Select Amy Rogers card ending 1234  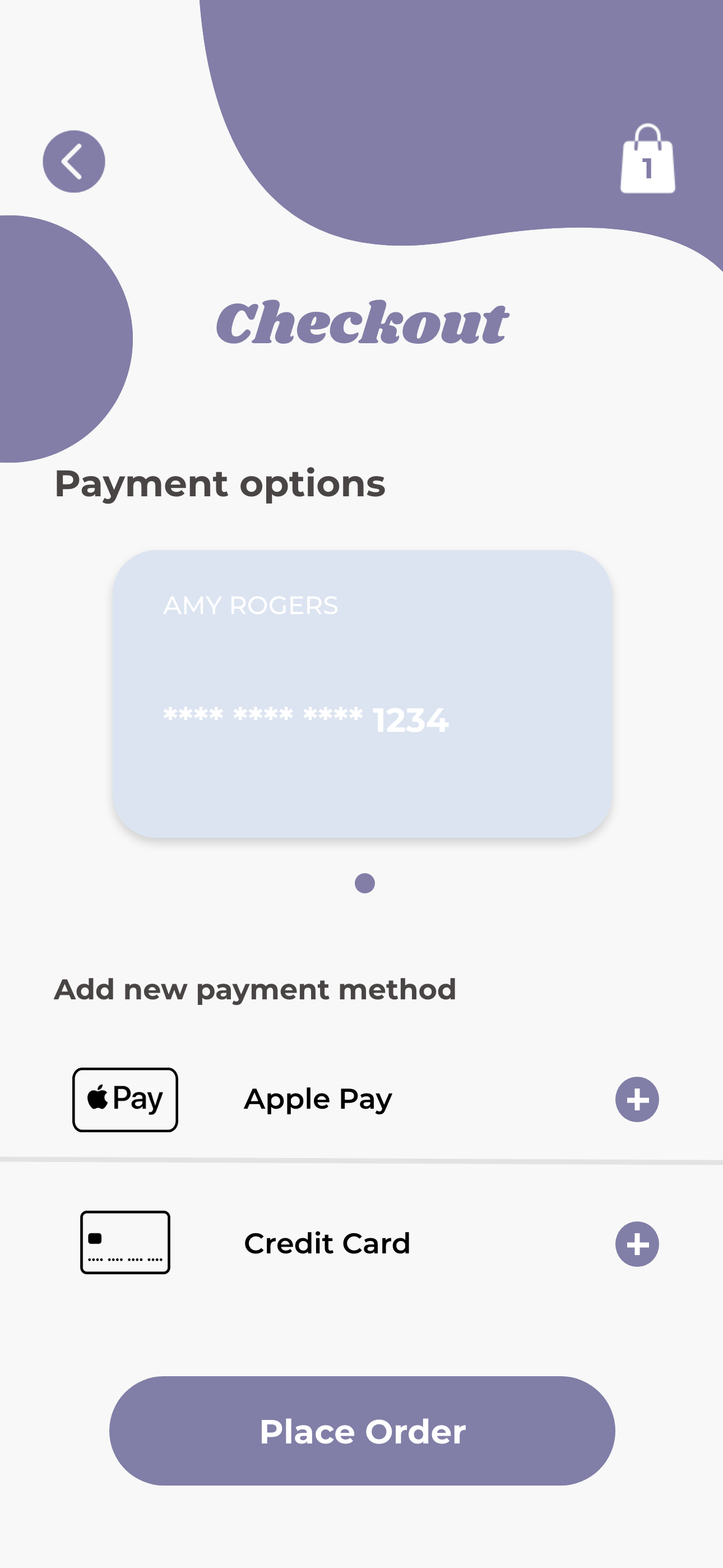(x=362, y=694)
